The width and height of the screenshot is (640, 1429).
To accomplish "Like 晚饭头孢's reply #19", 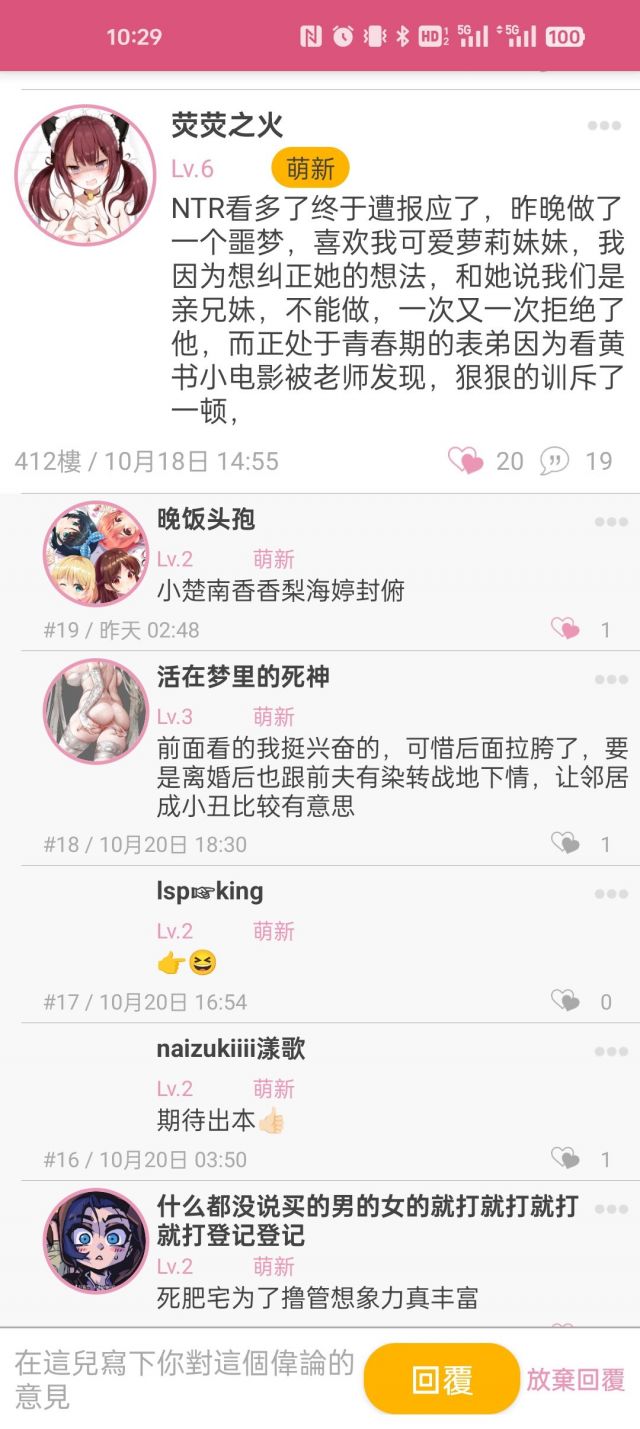I will point(565,629).
